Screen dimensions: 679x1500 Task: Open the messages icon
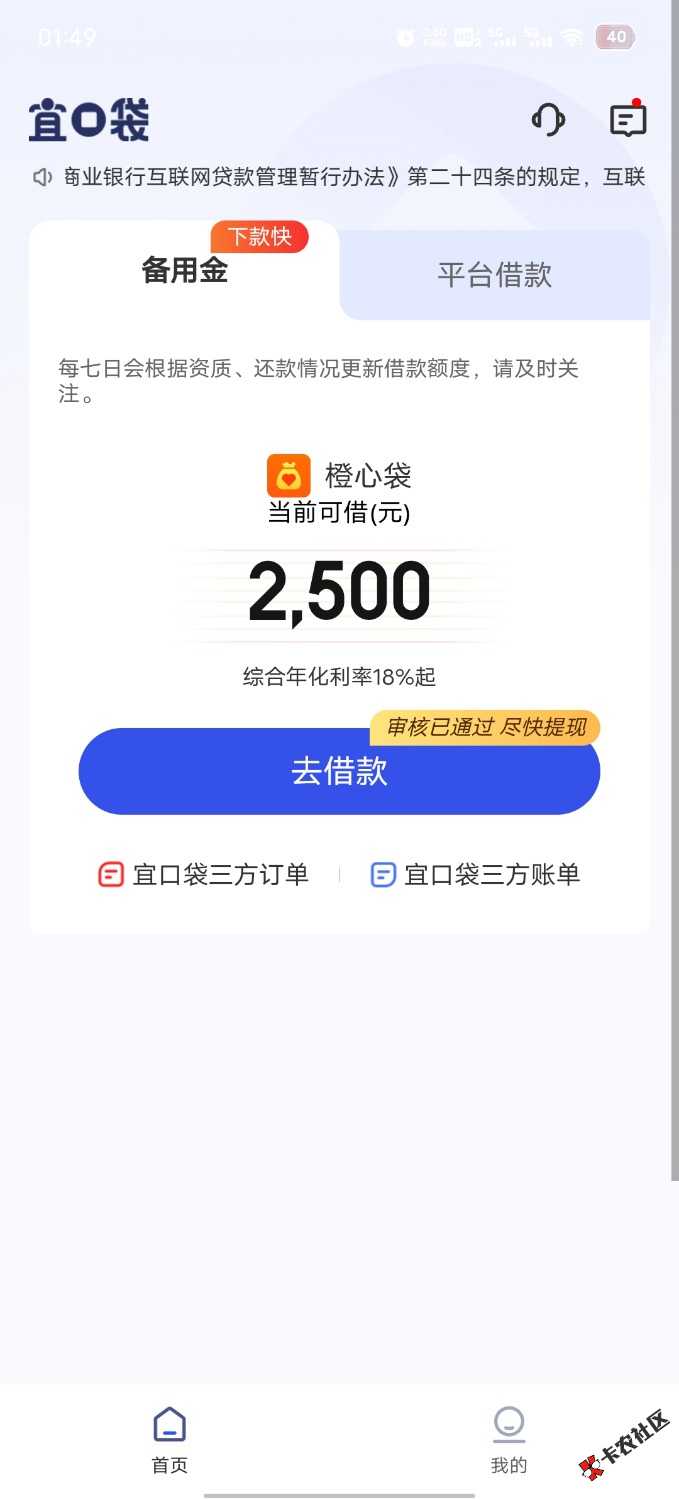(x=628, y=121)
